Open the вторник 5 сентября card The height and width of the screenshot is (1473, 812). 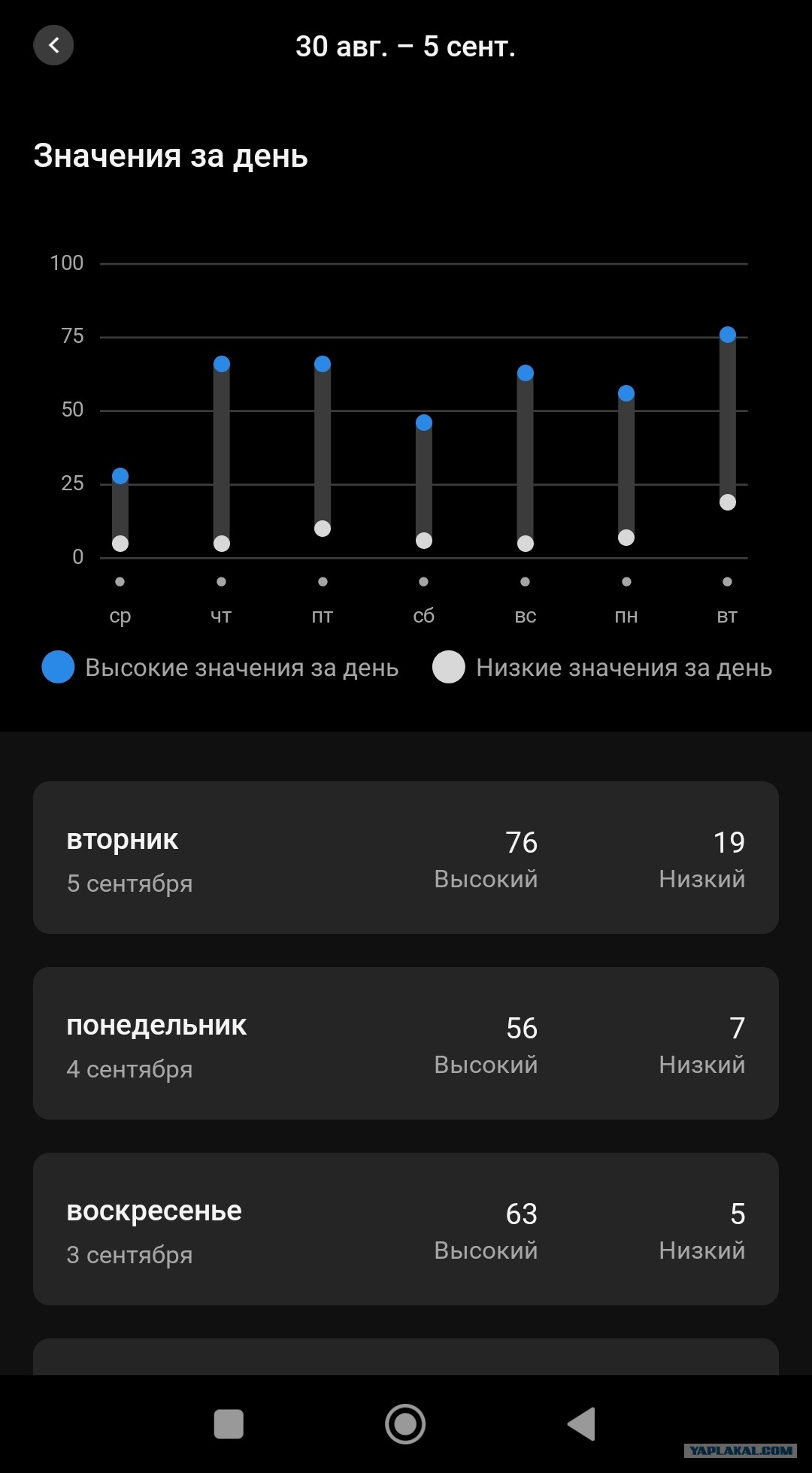406,857
